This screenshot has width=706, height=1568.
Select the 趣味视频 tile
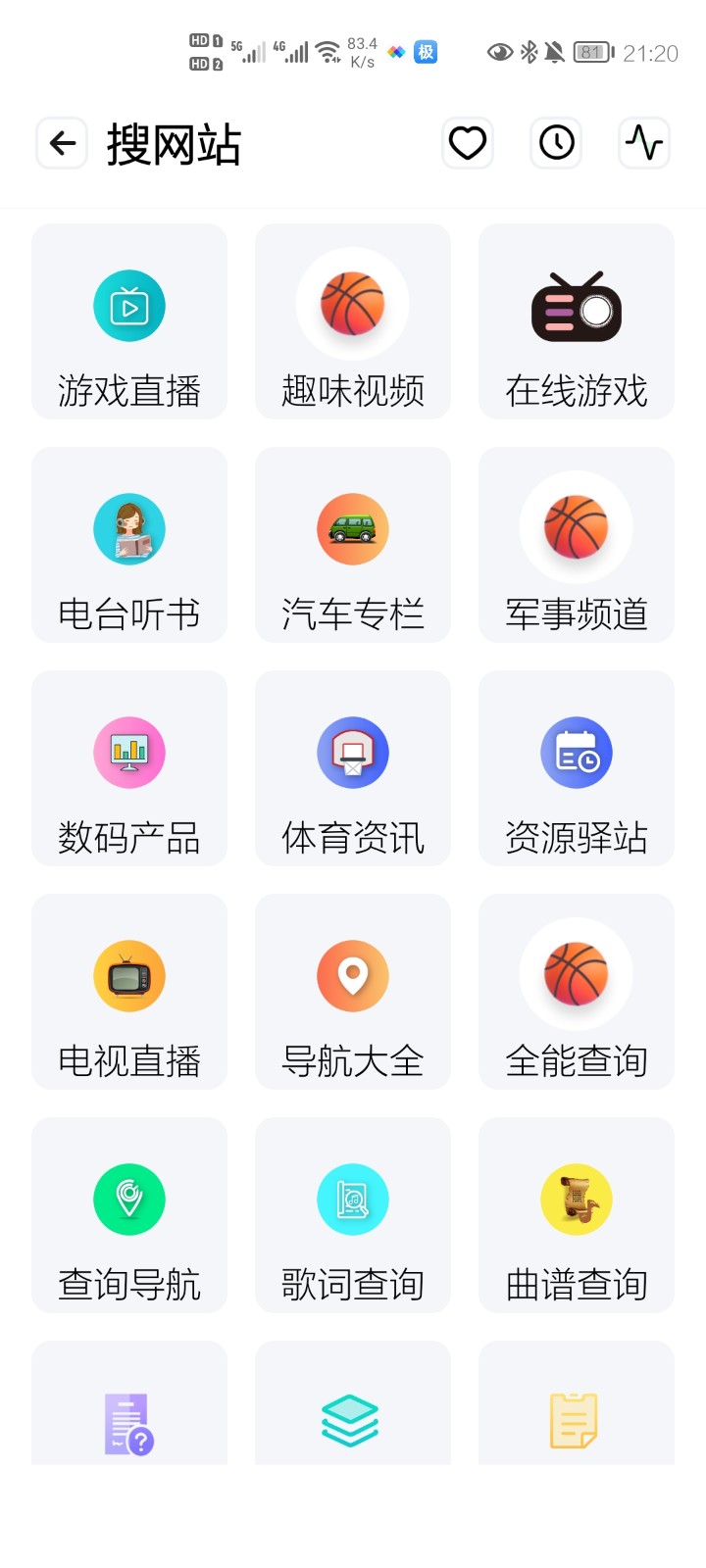pyautogui.click(x=353, y=321)
